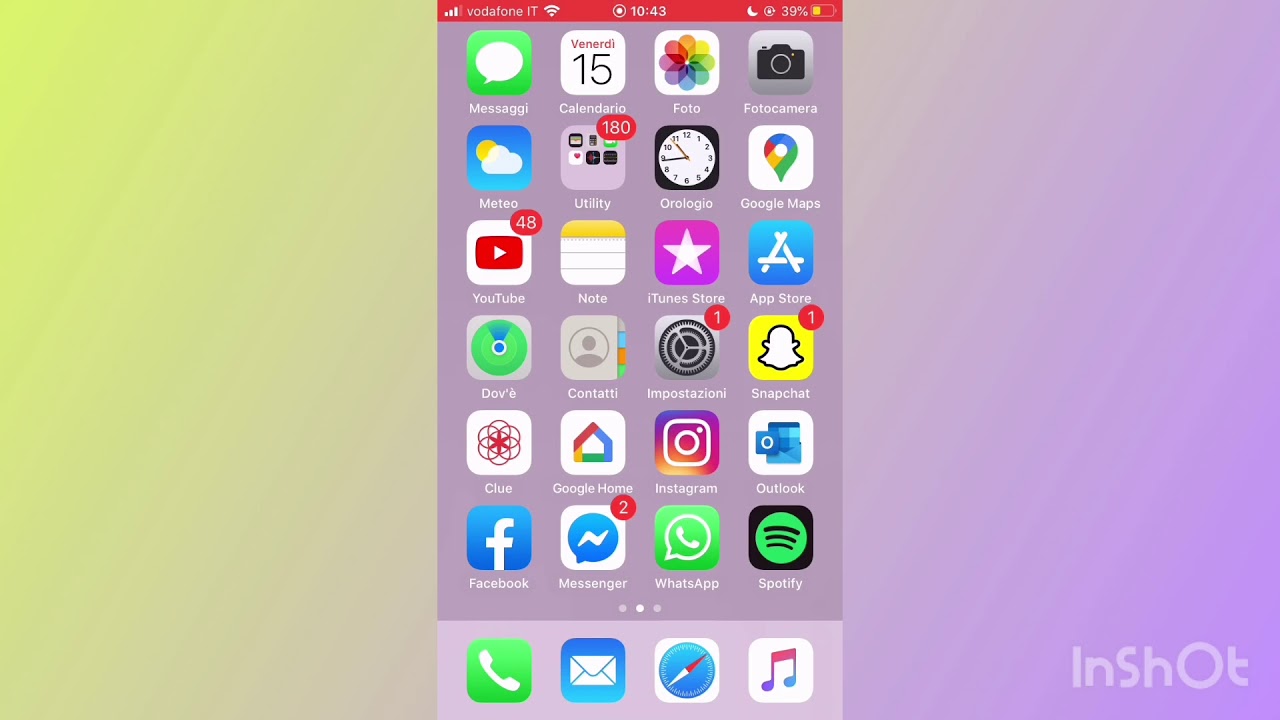The width and height of the screenshot is (1280, 720).
Task: Launch Snapchat
Action: (x=780, y=348)
